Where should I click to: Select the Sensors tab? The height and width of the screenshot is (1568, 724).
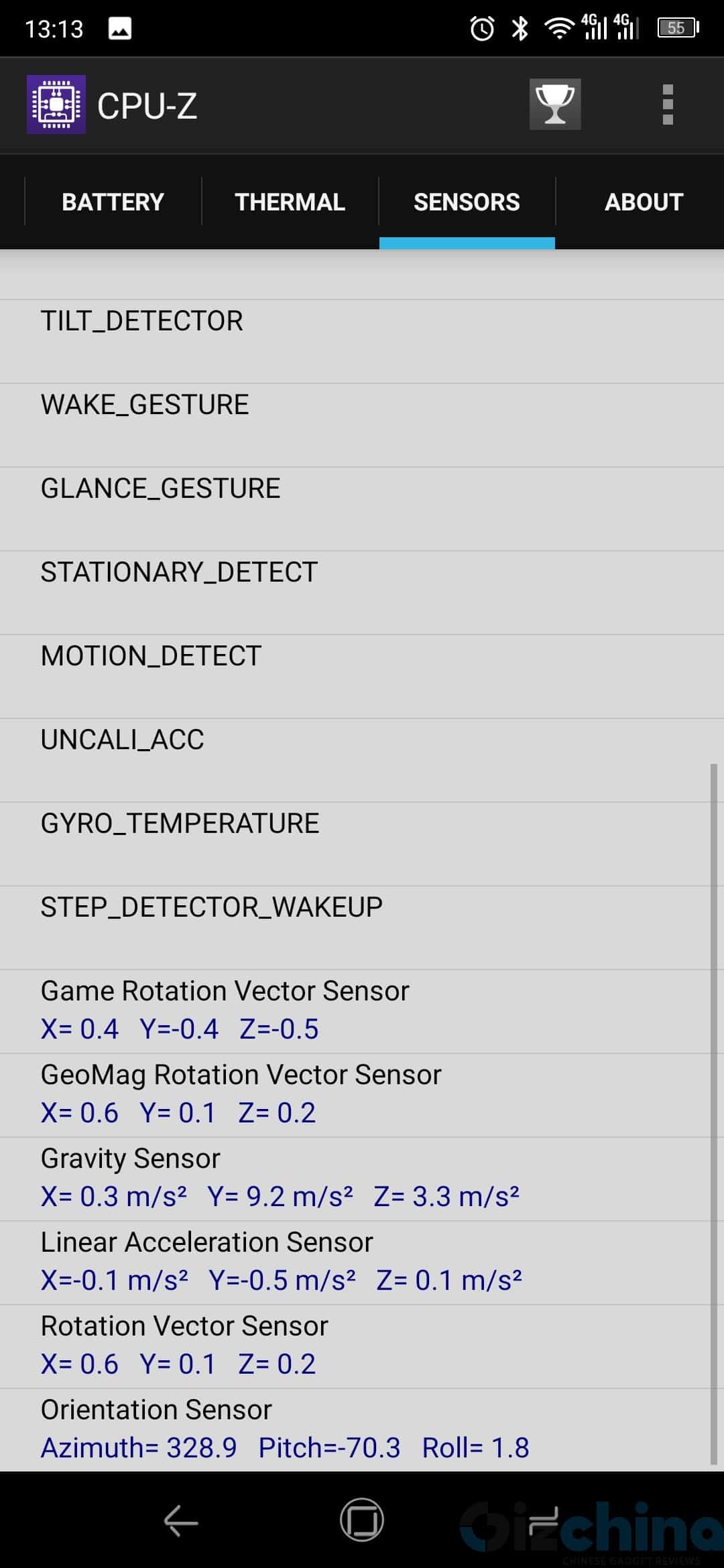(x=467, y=202)
